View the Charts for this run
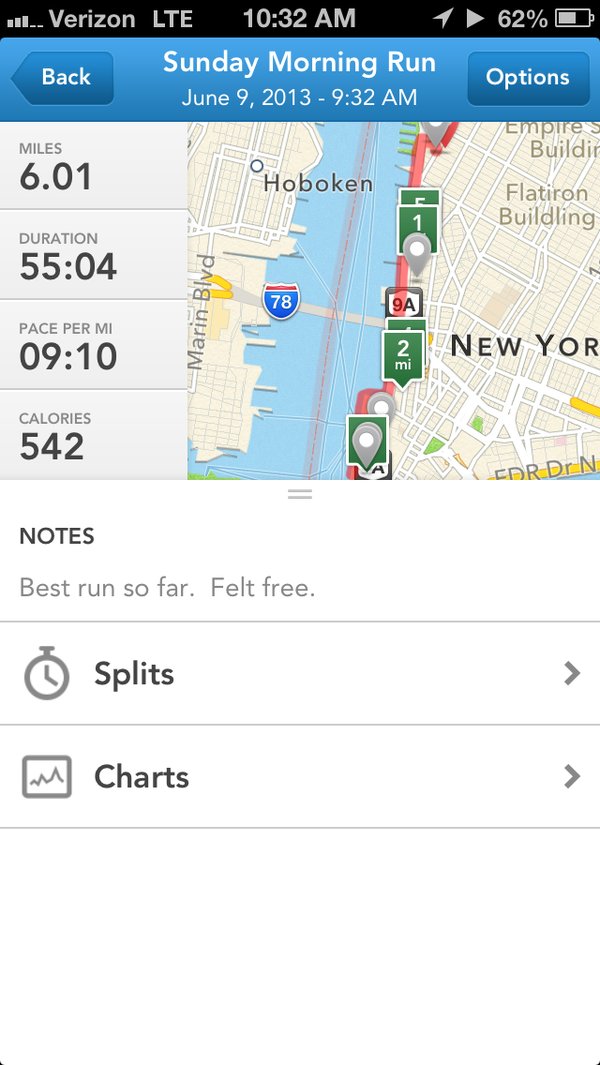600x1065 pixels. click(x=300, y=777)
